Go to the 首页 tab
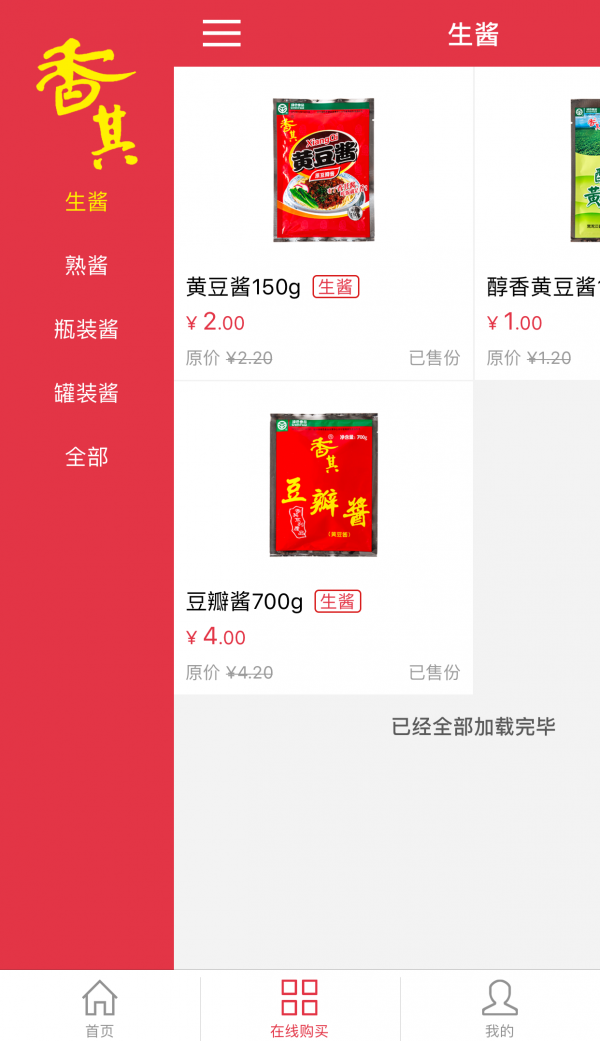This screenshot has height=1041, width=600. (x=99, y=1007)
